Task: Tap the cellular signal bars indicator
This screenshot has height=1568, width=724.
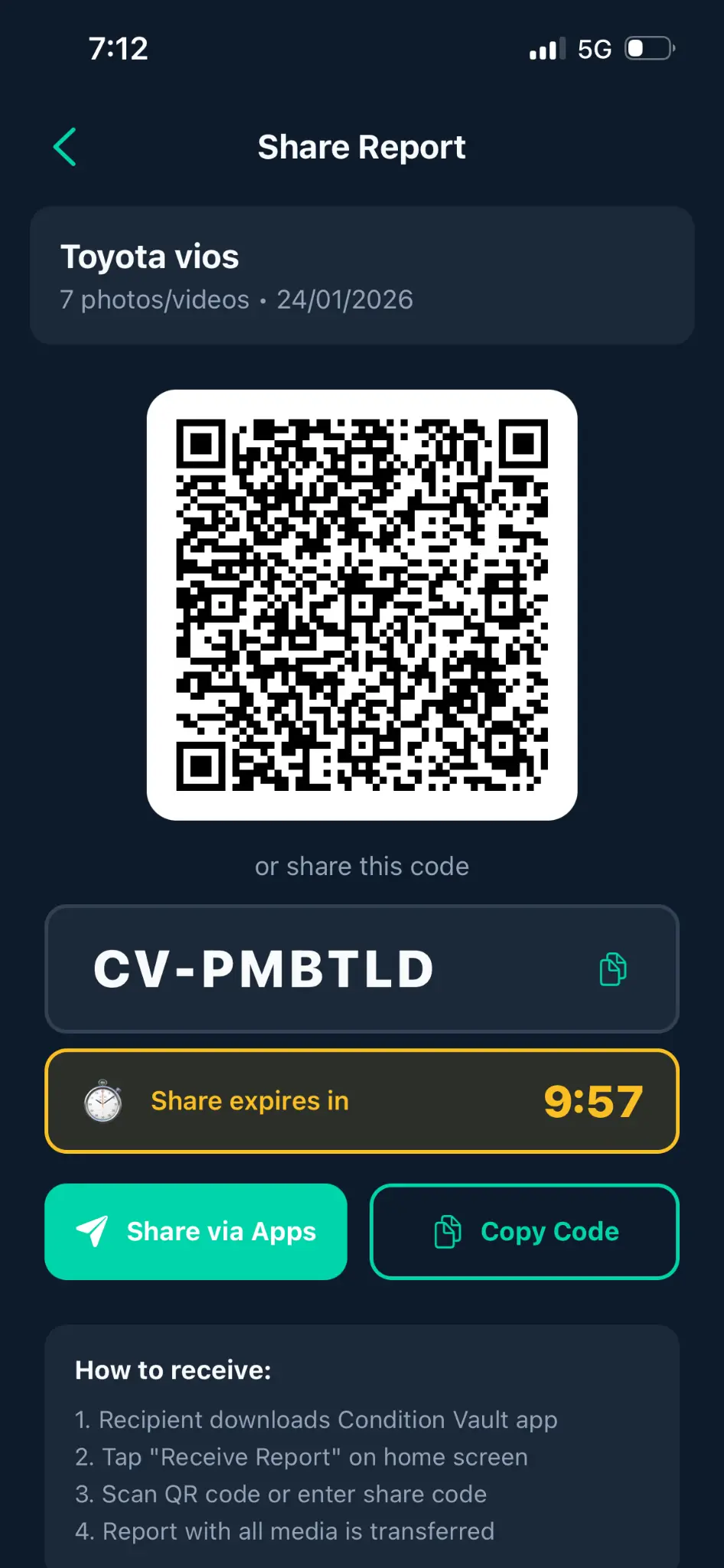Action: point(545,48)
